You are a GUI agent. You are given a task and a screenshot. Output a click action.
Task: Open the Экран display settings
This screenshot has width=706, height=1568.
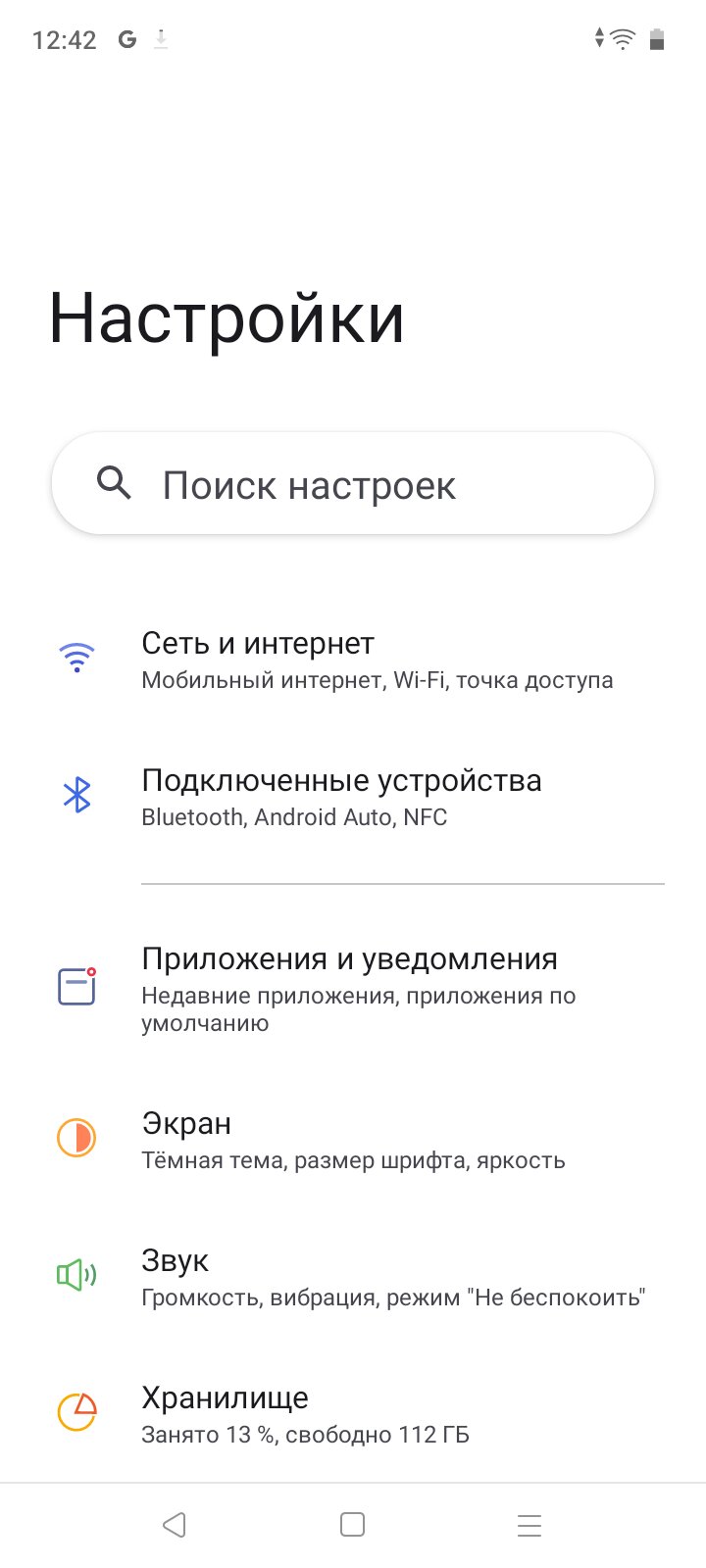point(353,1140)
